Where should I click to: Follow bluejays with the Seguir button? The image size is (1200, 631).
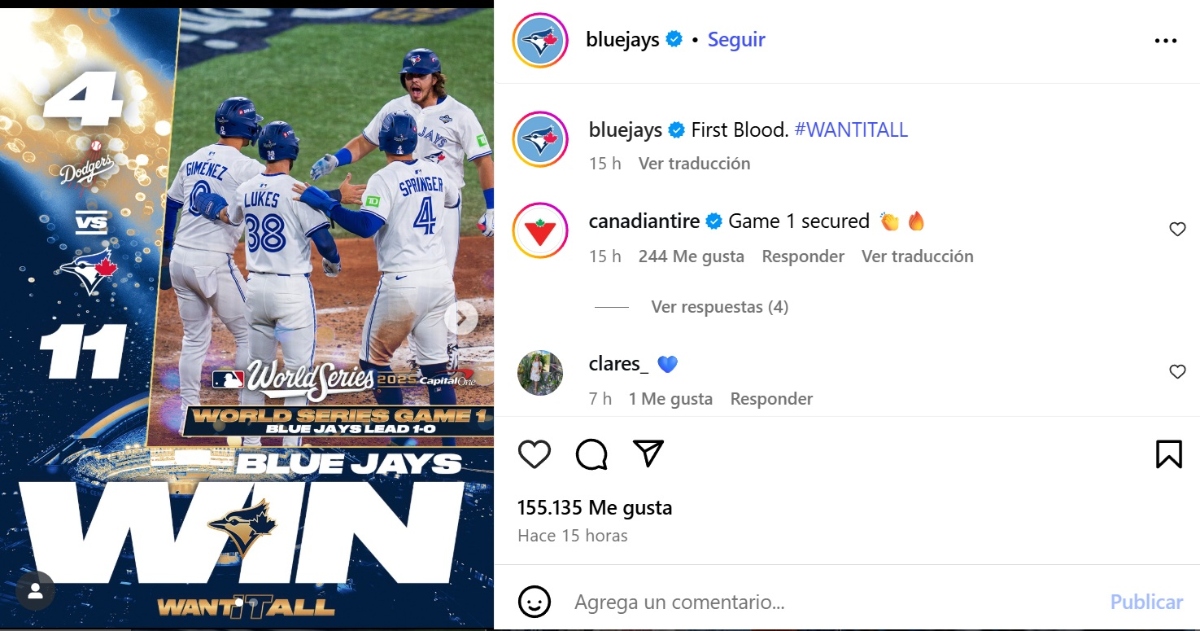736,40
